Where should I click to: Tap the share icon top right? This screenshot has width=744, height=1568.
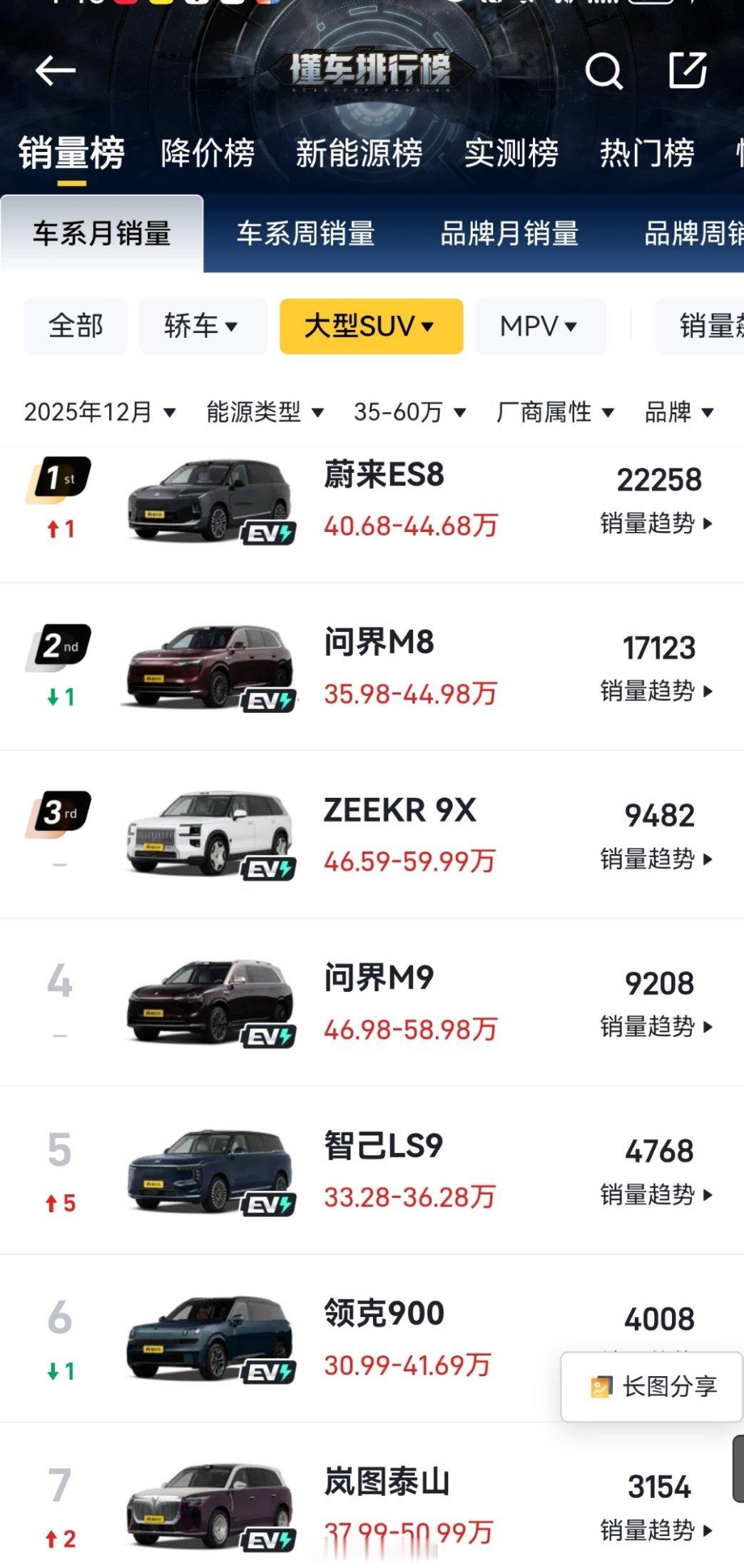pyautogui.click(x=687, y=70)
